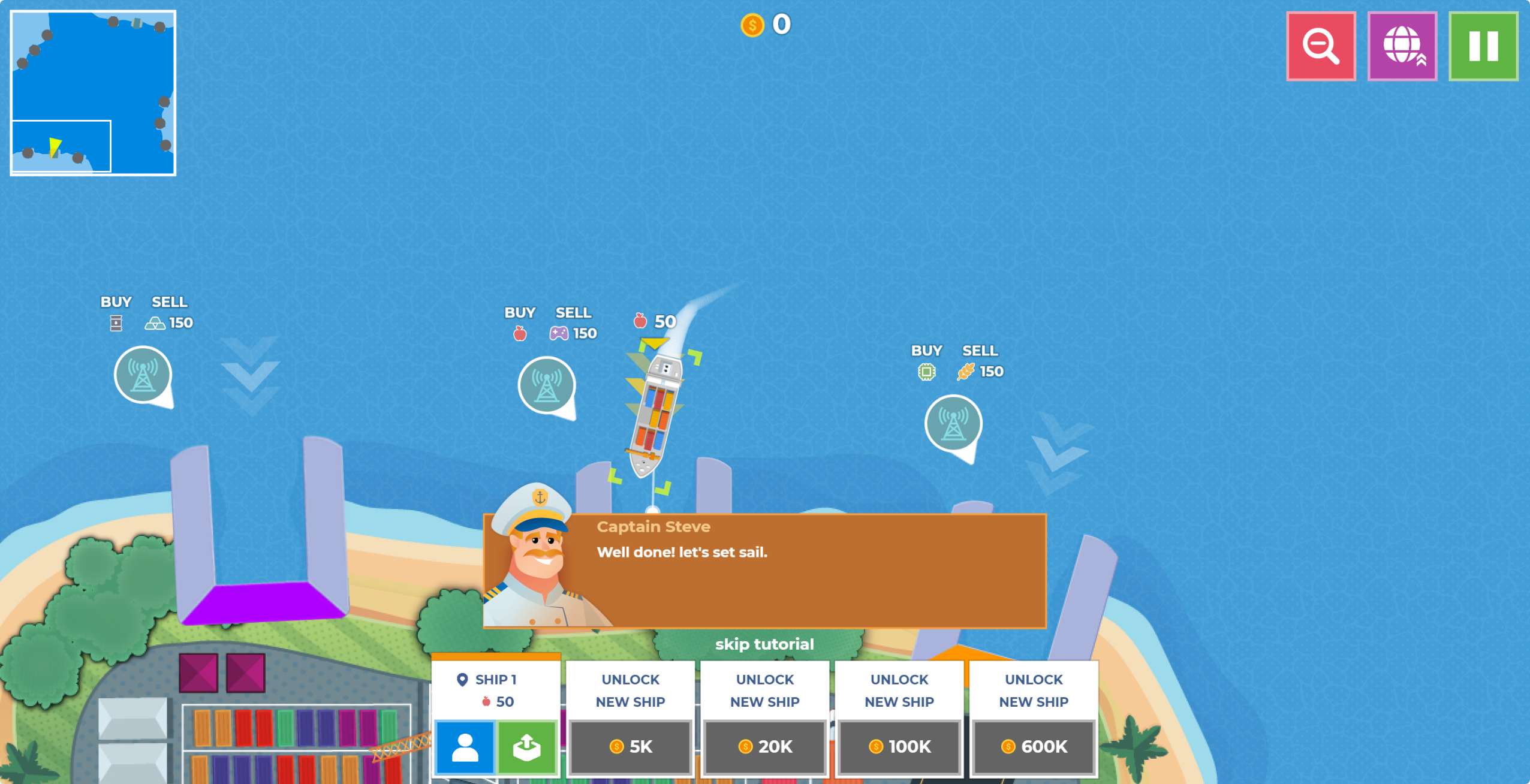Image resolution: width=1530 pixels, height=784 pixels.
Task: Unlock new ship for 600K
Action: (1034, 747)
